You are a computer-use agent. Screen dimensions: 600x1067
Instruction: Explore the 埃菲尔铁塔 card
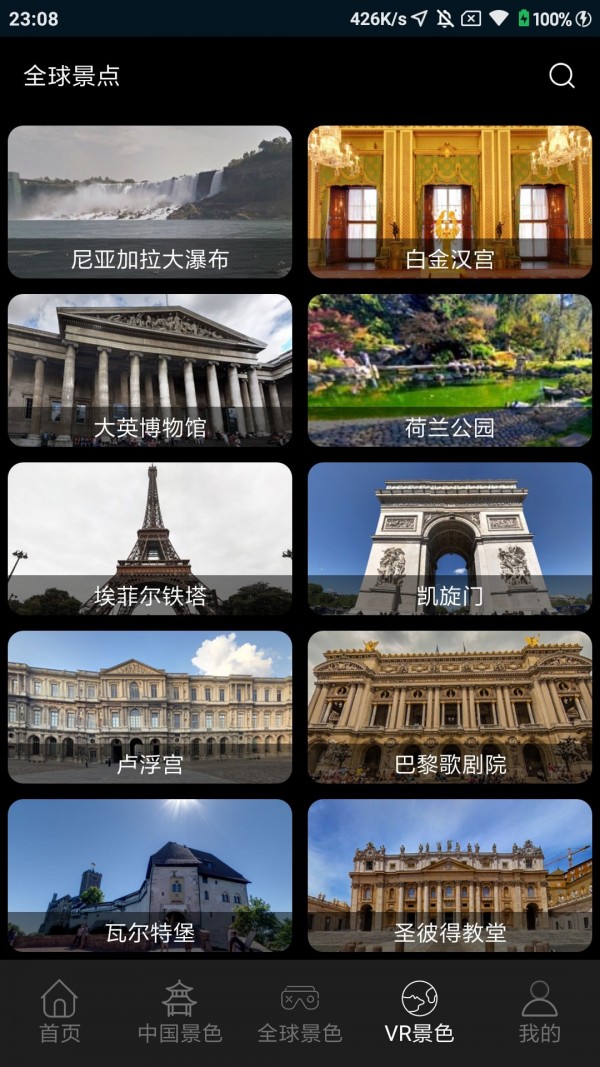[150, 538]
